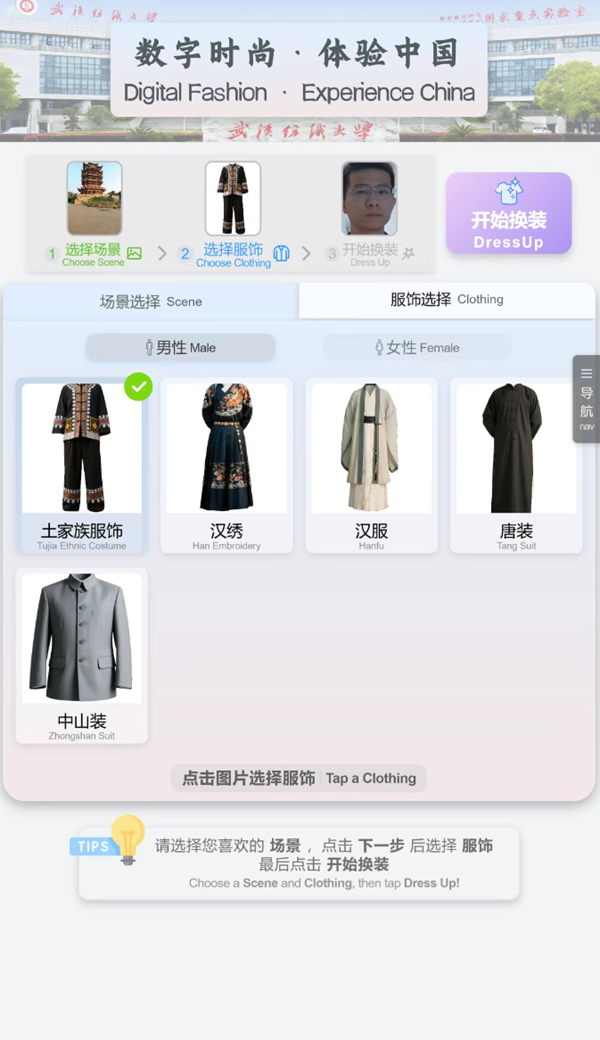Switch to the Clothing tab
Screen dimensions: 600x1040
click(446, 299)
